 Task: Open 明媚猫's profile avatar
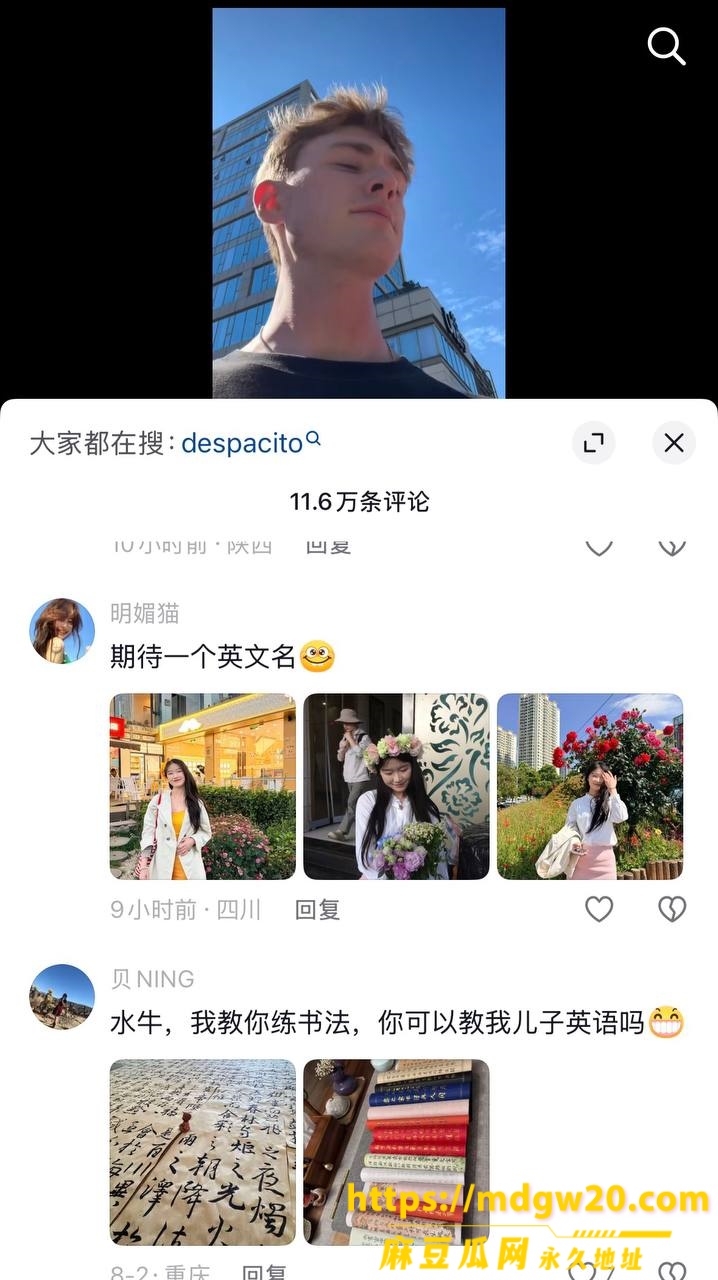click(x=63, y=631)
